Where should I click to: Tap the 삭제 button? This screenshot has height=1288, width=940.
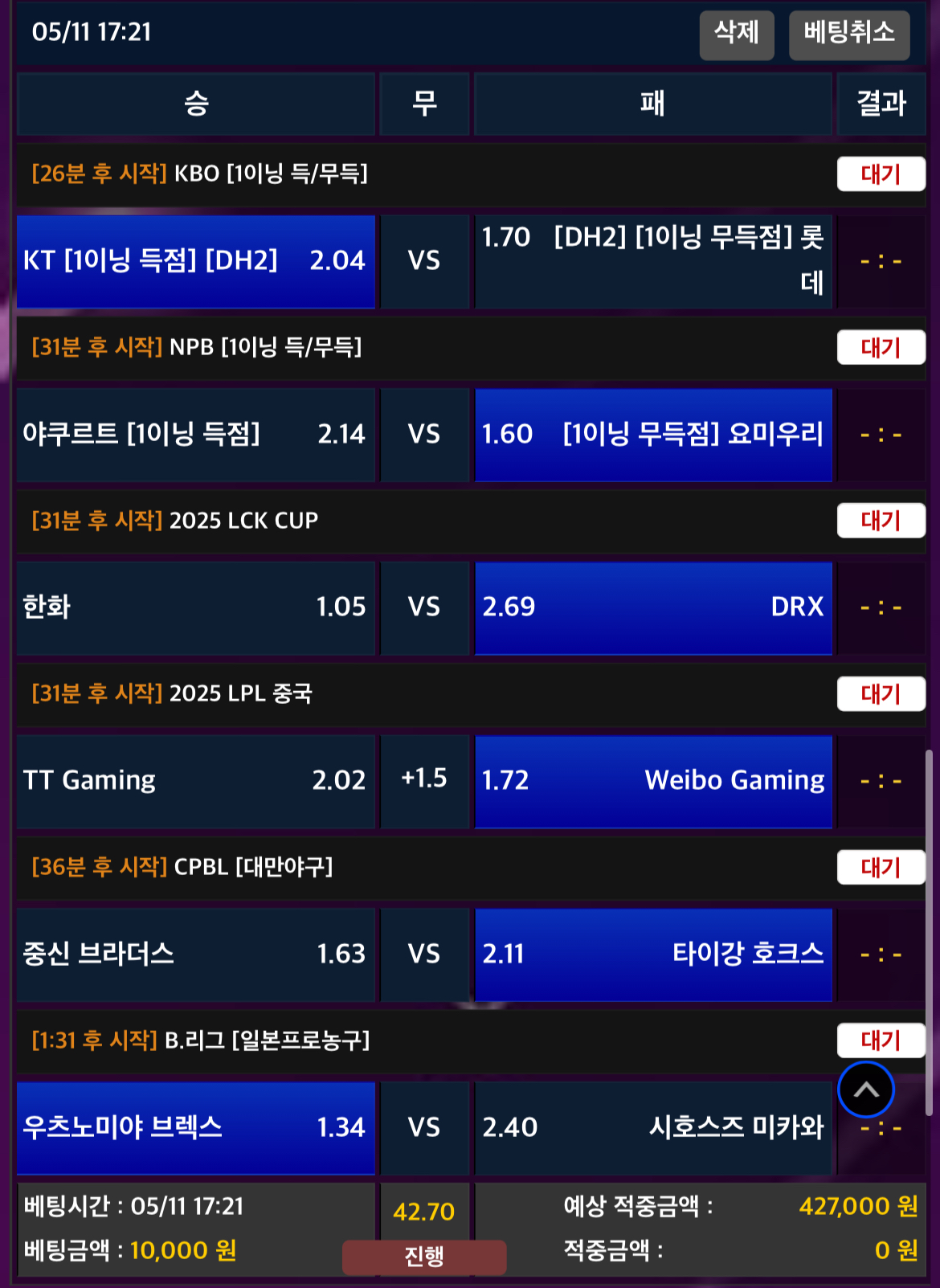[736, 35]
